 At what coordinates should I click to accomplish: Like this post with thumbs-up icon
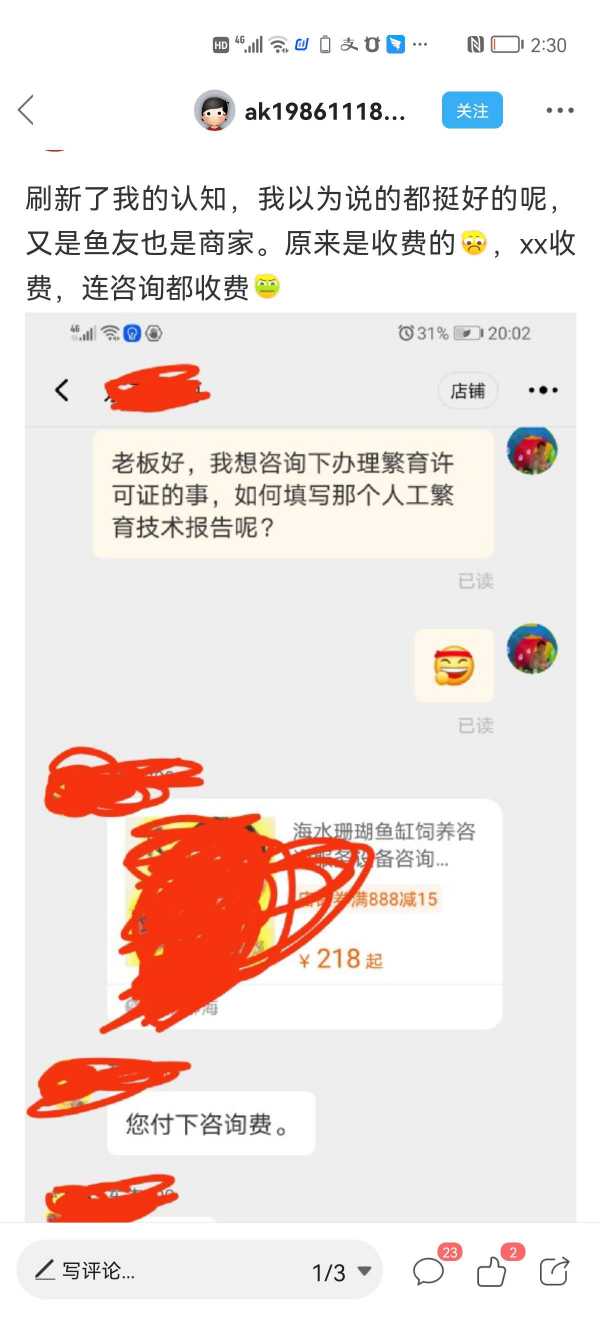tap(491, 1271)
